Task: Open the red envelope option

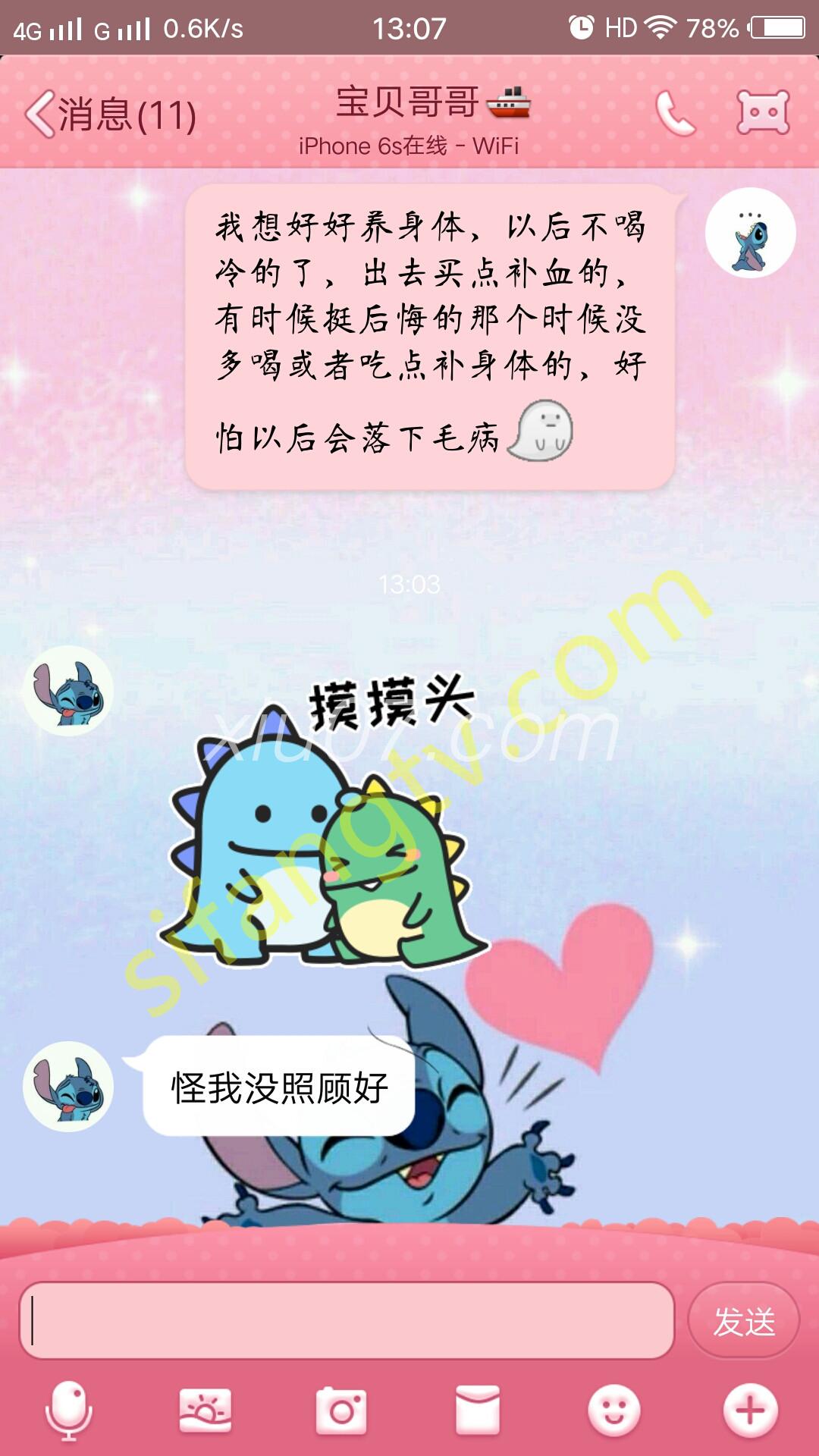Action: coord(478,1410)
